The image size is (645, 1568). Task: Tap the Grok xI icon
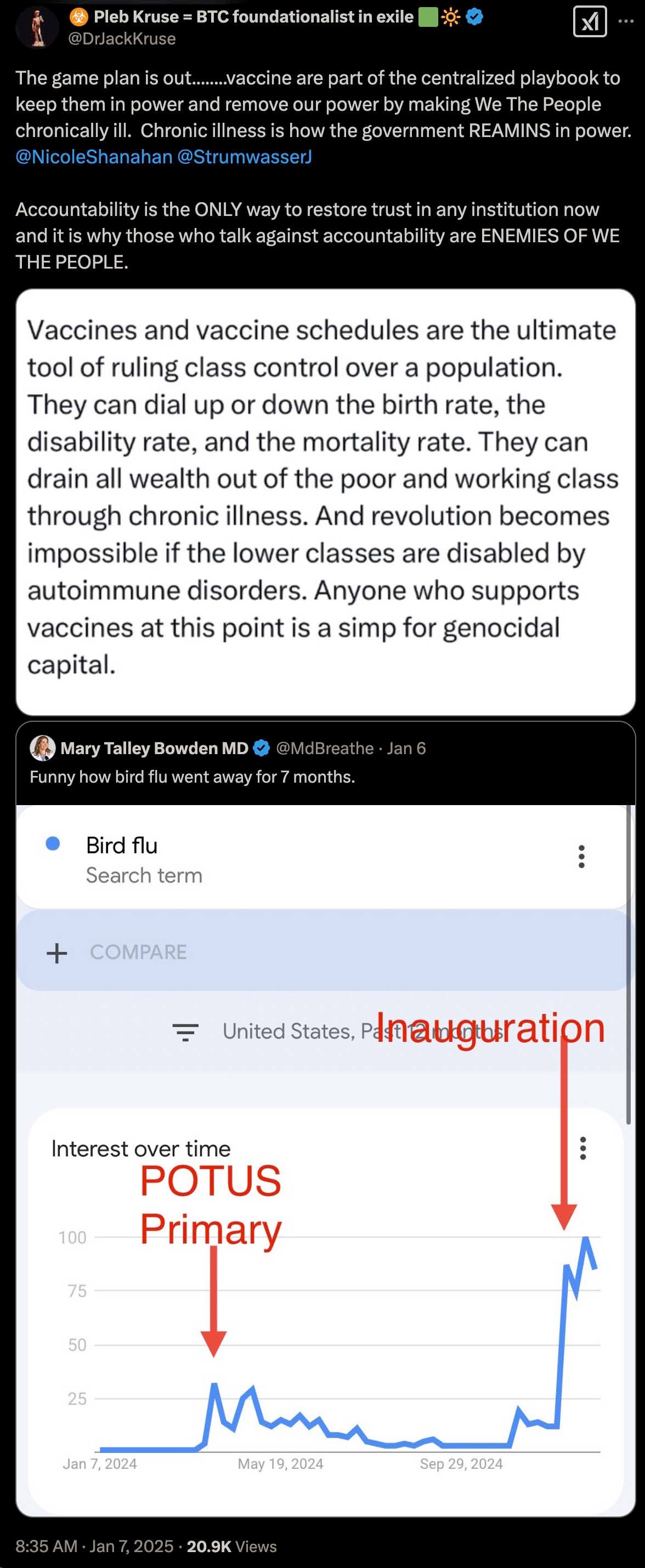pos(590,22)
